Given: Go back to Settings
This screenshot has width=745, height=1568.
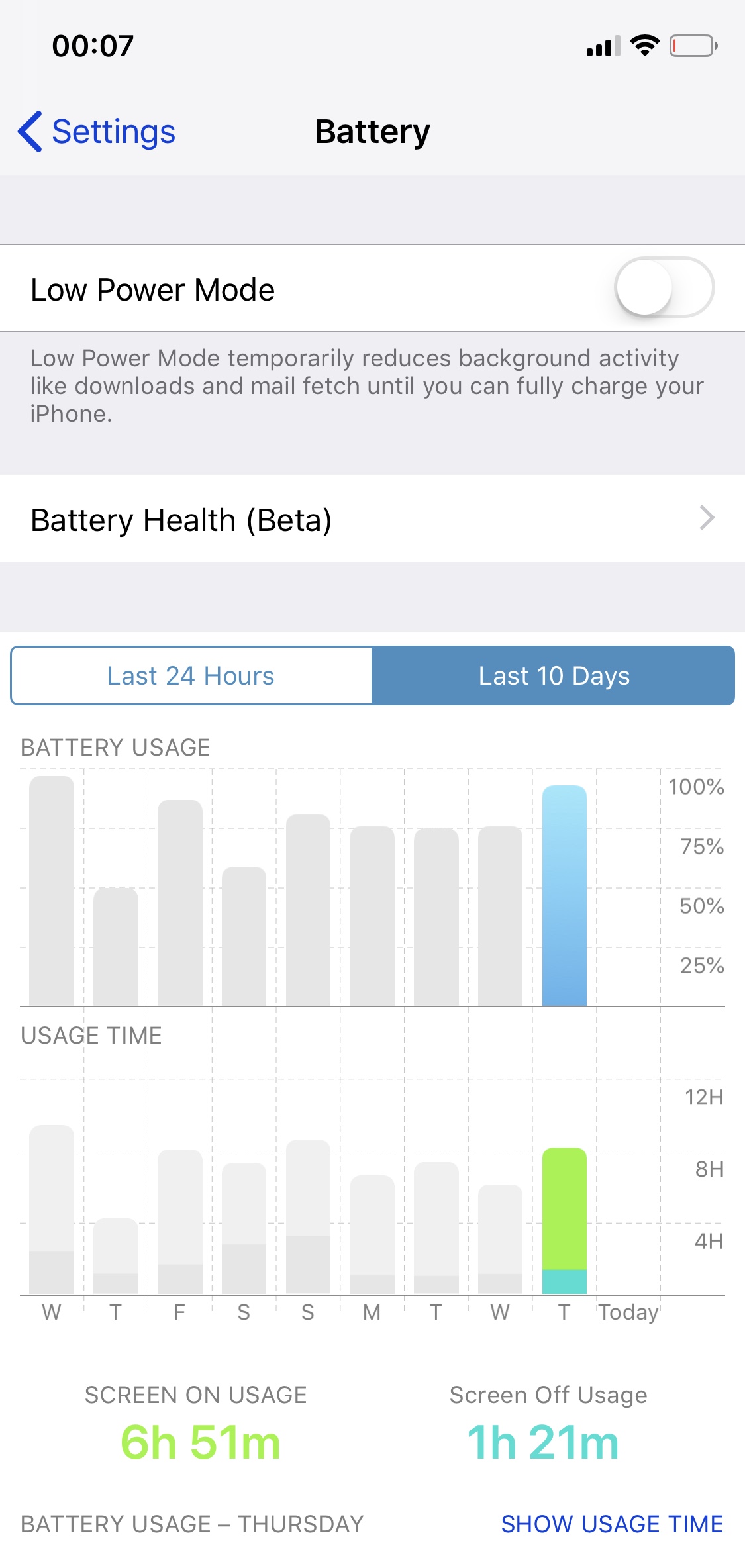Looking at the screenshot, I should coord(97,131).
